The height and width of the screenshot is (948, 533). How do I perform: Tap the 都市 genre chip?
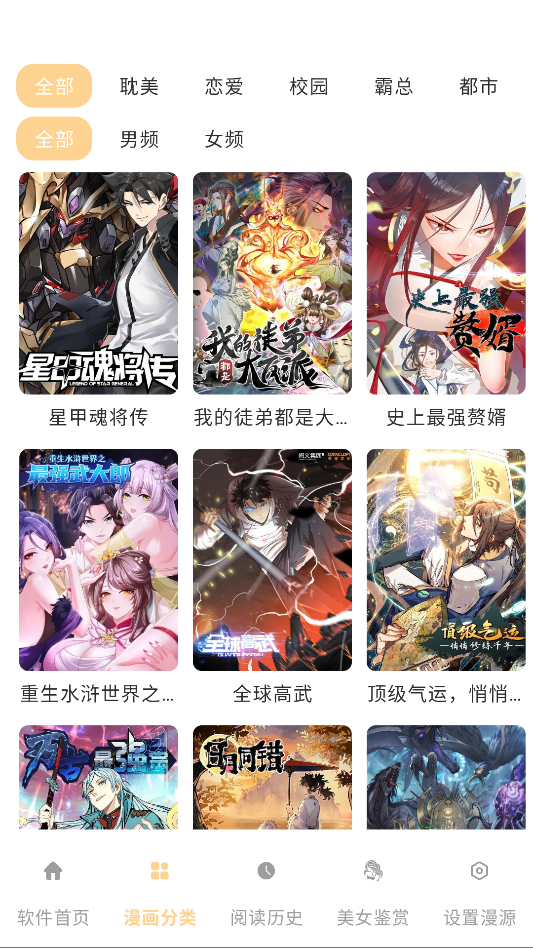tap(478, 86)
